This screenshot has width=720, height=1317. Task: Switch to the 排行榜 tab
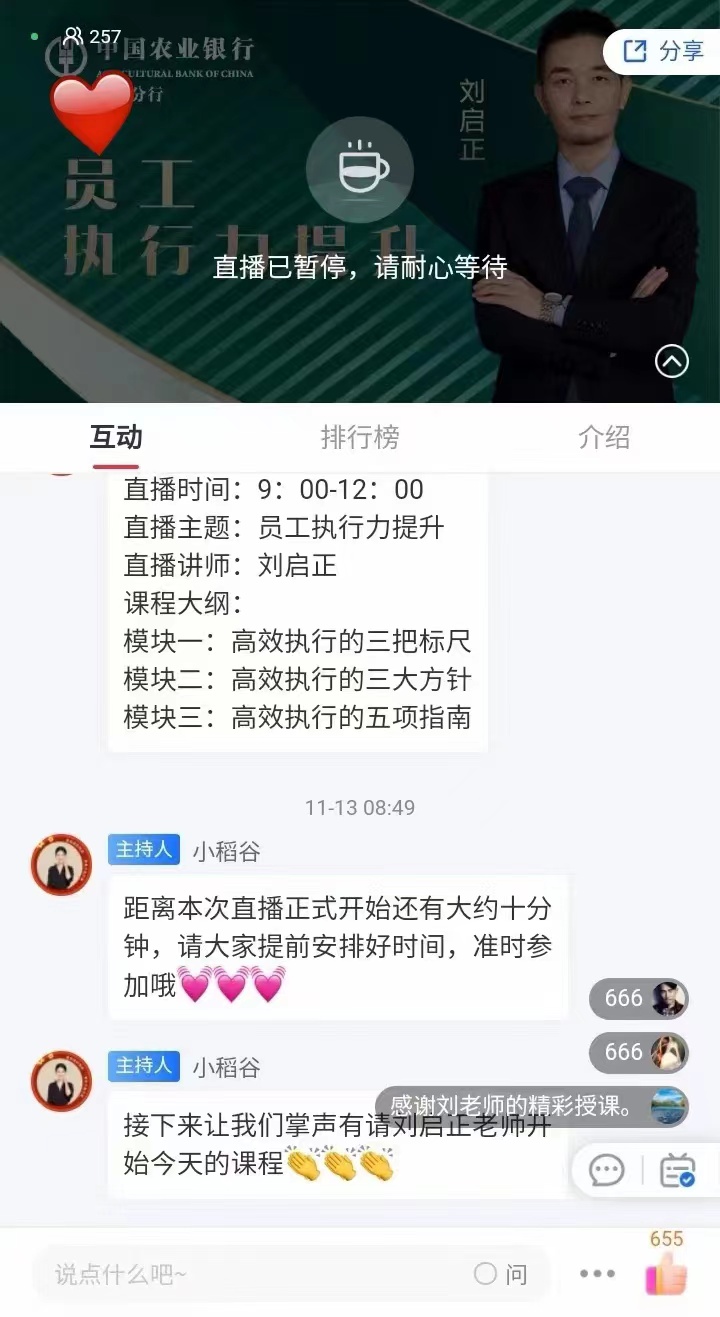pos(360,437)
